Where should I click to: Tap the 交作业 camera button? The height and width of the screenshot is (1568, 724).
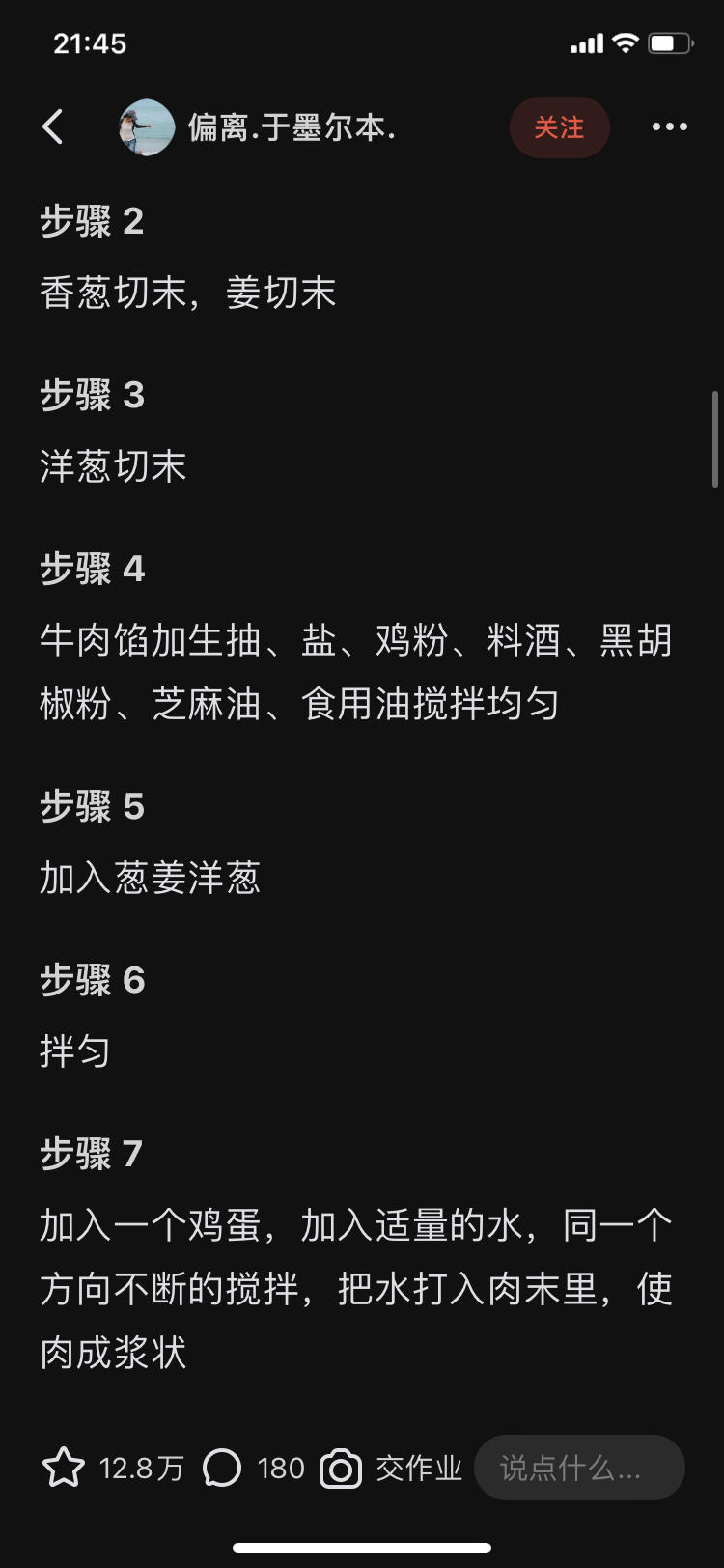coord(341,1469)
